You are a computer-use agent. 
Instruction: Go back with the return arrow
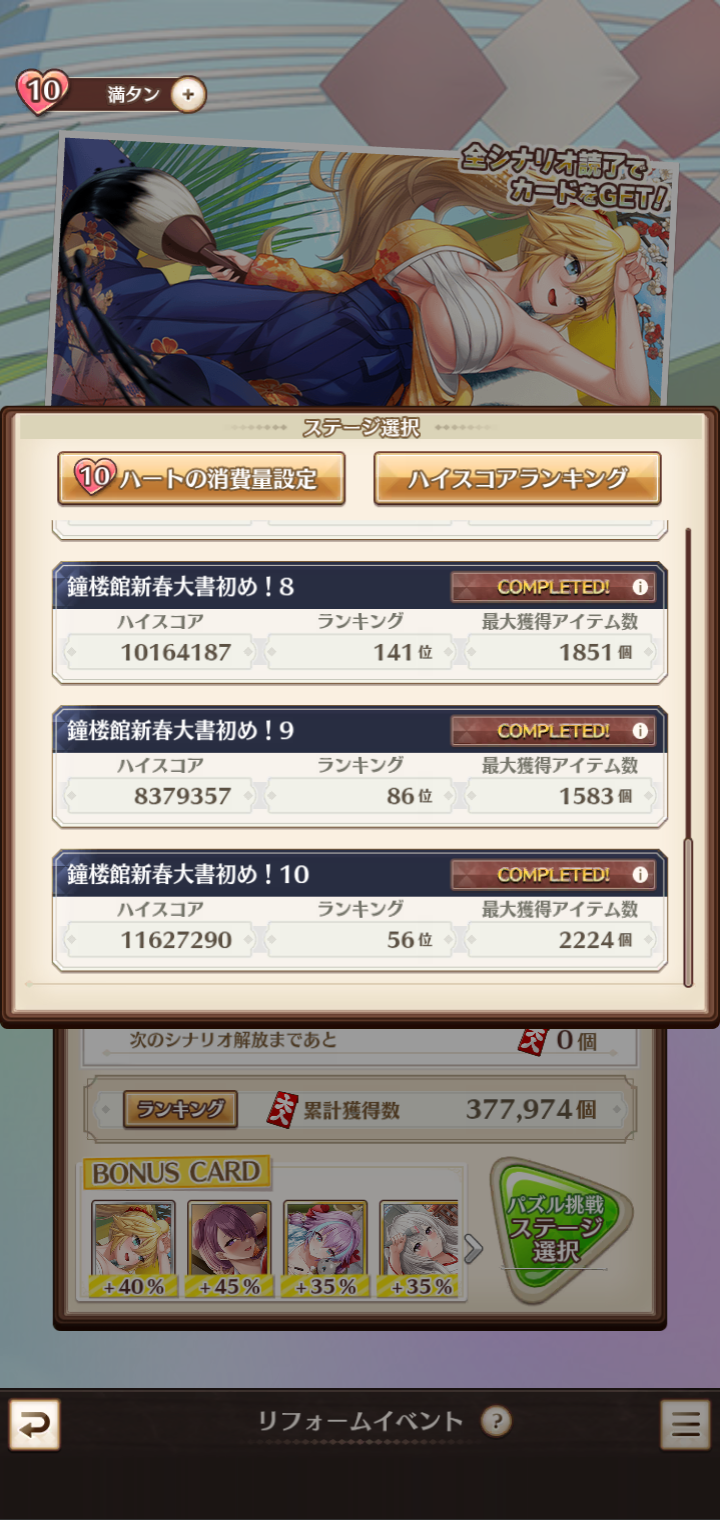[x=34, y=1424]
